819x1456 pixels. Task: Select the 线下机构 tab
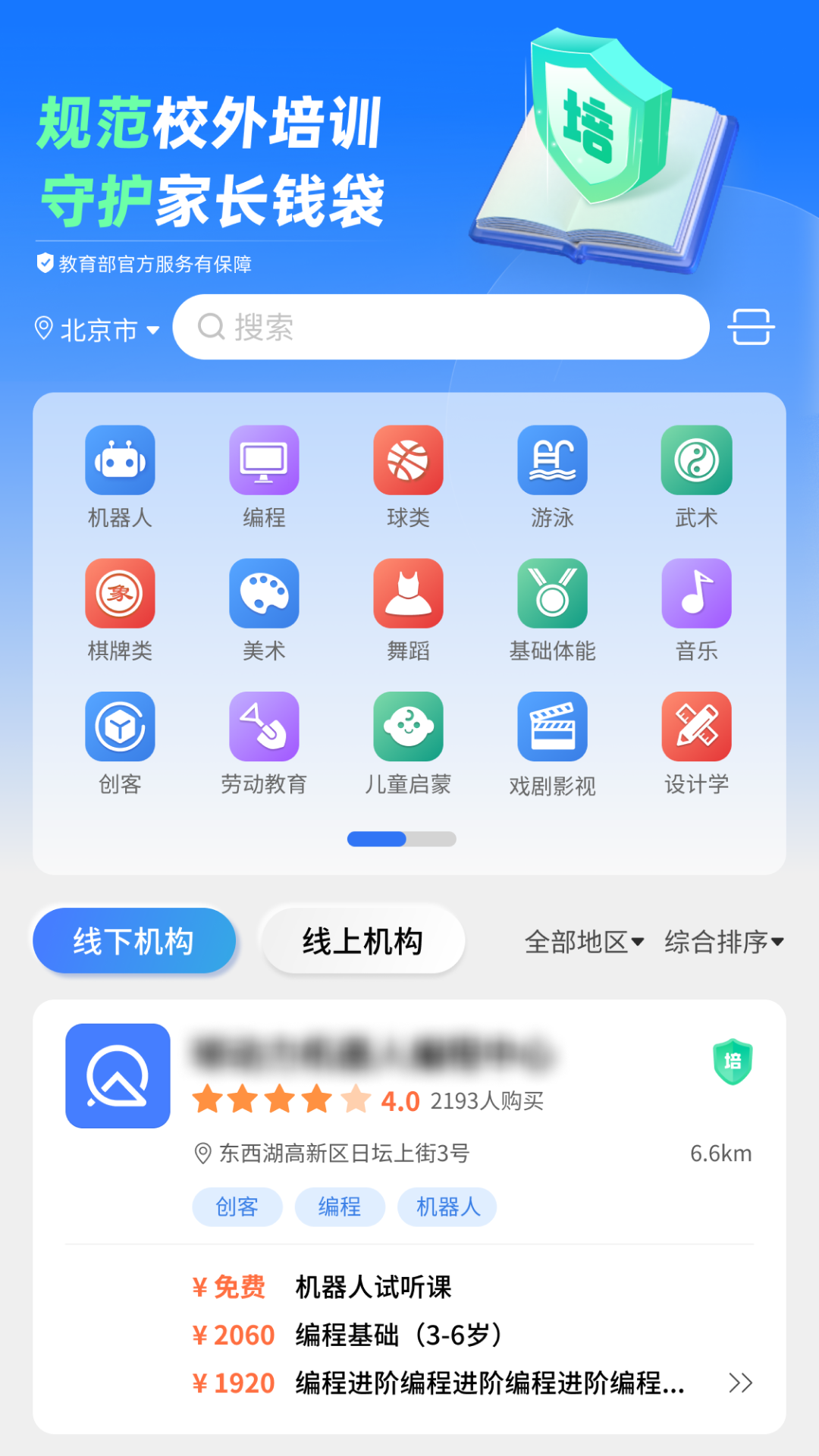[x=134, y=941]
